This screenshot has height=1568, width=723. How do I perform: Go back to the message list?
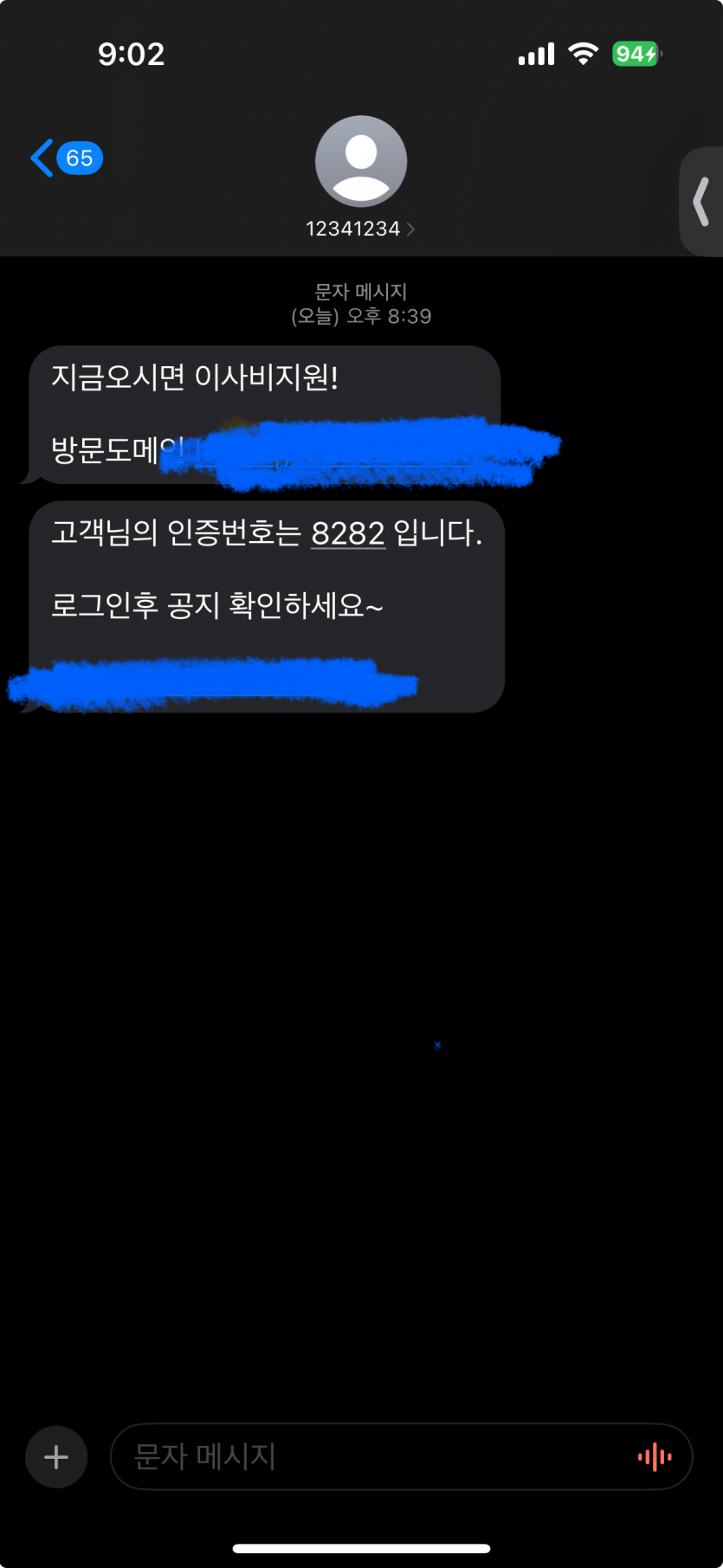coord(66,158)
